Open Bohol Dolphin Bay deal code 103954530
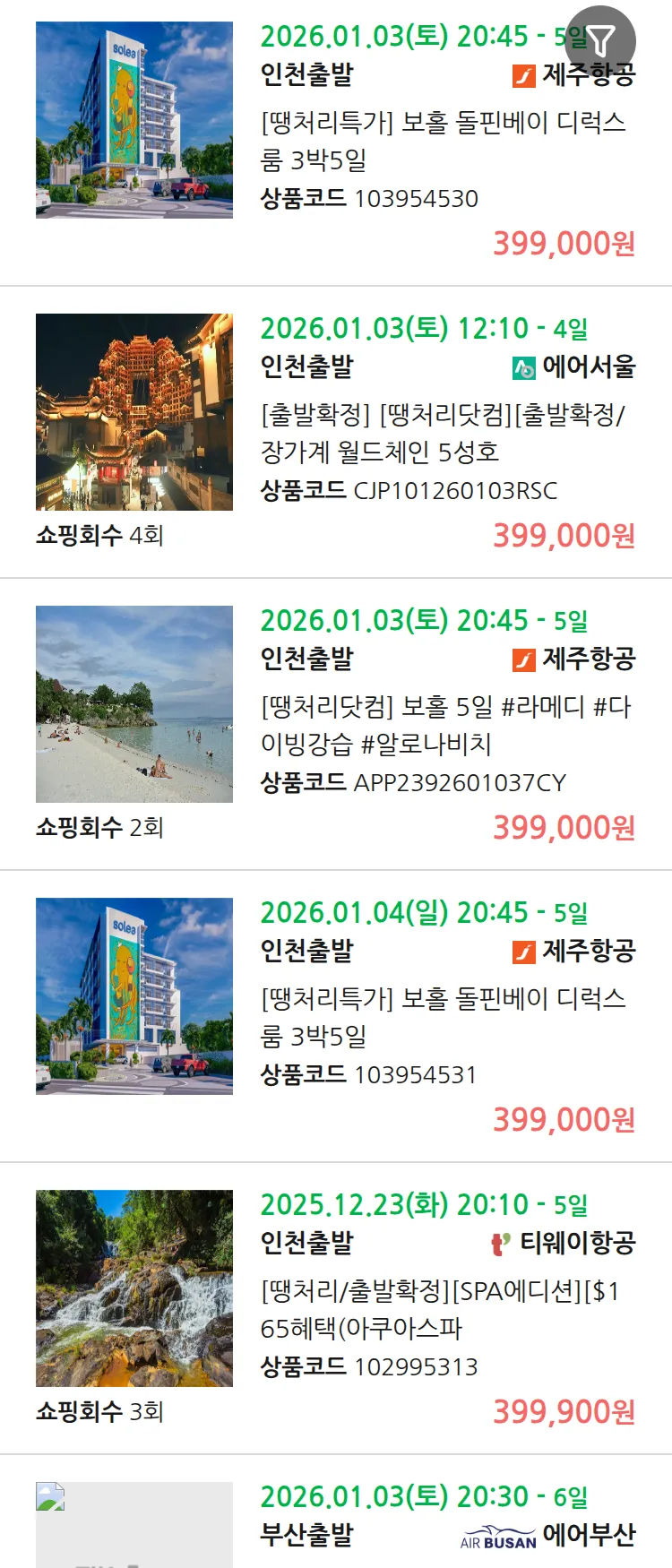This screenshot has width=672, height=1568. click(443, 141)
